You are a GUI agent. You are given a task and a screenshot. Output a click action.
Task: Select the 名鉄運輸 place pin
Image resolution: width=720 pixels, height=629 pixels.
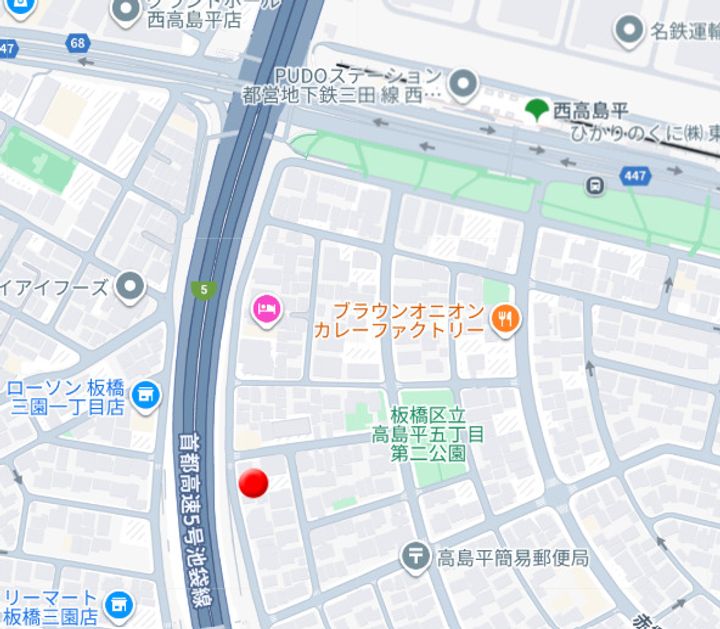pyautogui.click(x=628, y=31)
